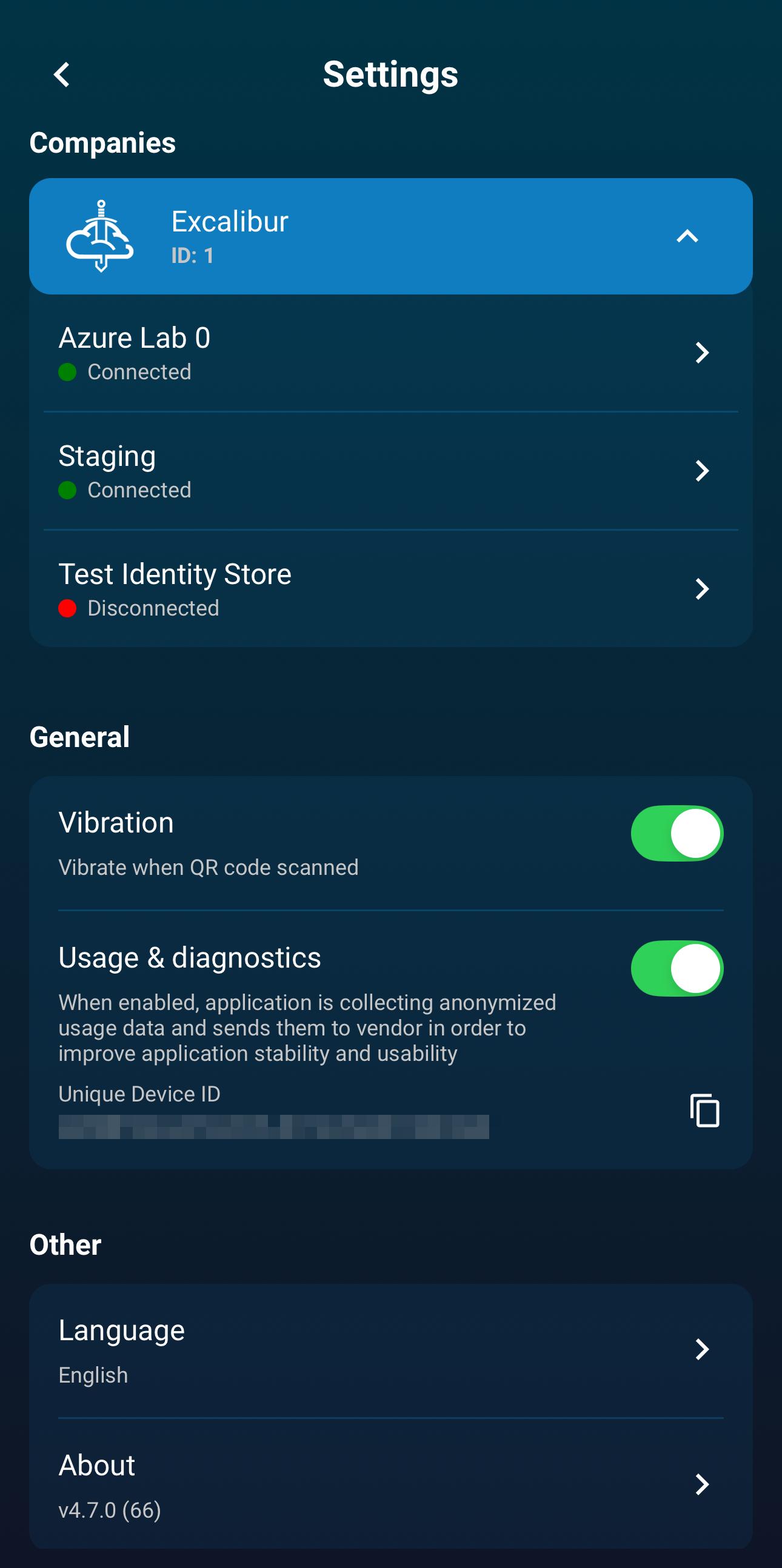Go back from Settings

pyautogui.click(x=62, y=75)
